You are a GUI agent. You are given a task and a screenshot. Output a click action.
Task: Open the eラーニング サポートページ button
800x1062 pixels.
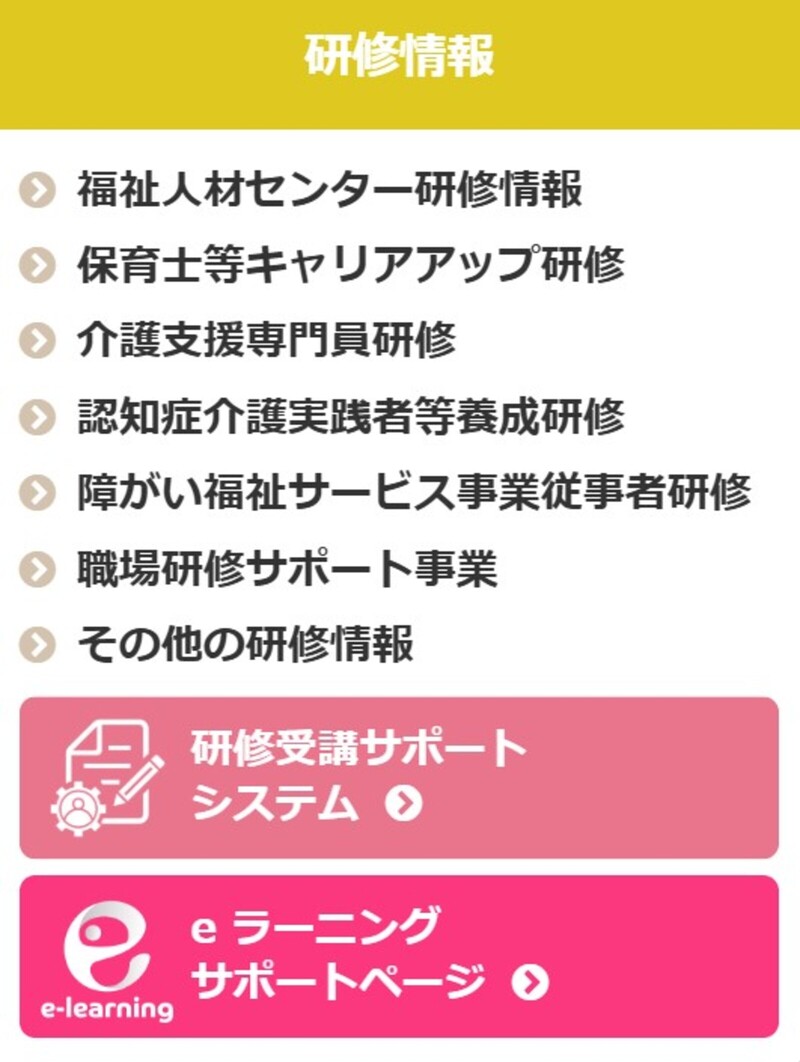click(399, 955)
